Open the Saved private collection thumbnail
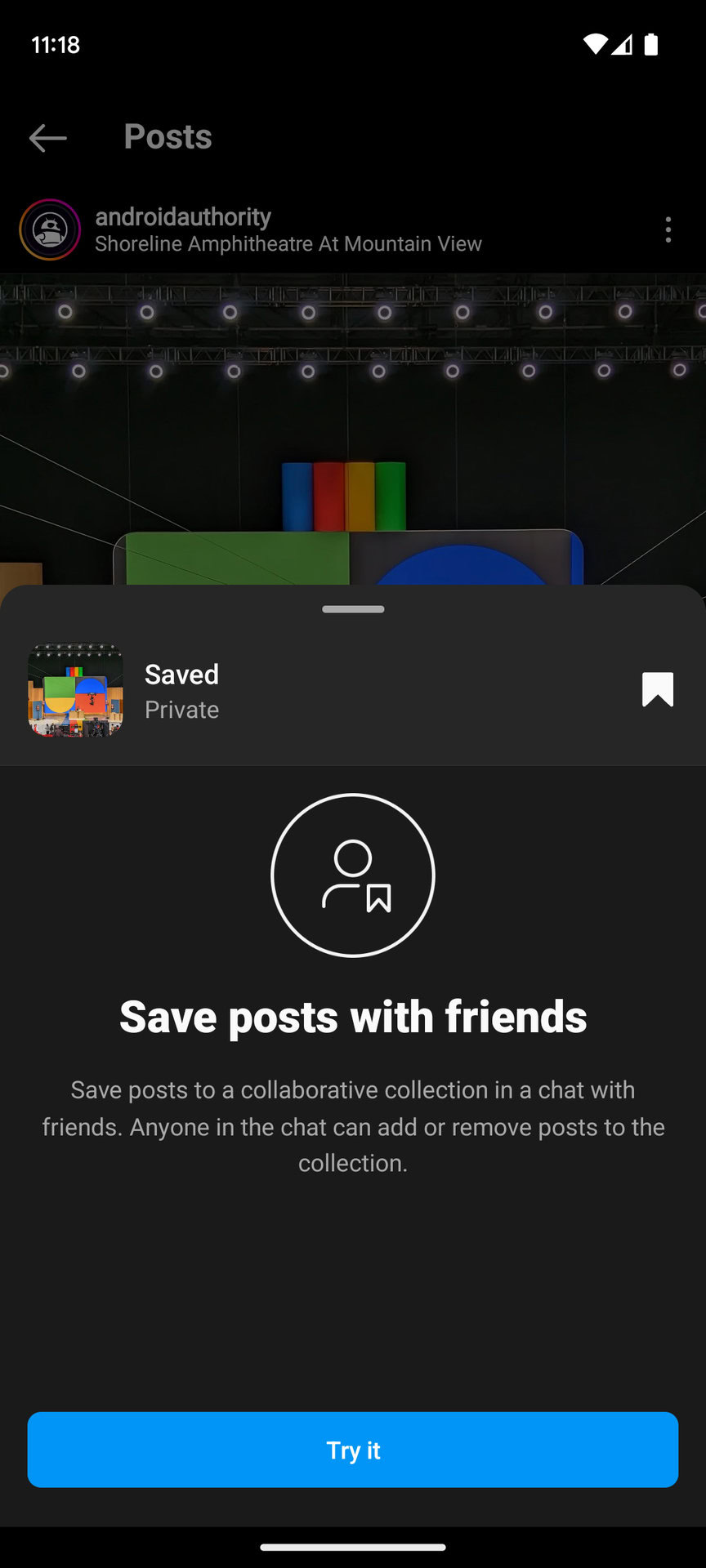This screenshot has height=1568, width=706. [75, 690]
